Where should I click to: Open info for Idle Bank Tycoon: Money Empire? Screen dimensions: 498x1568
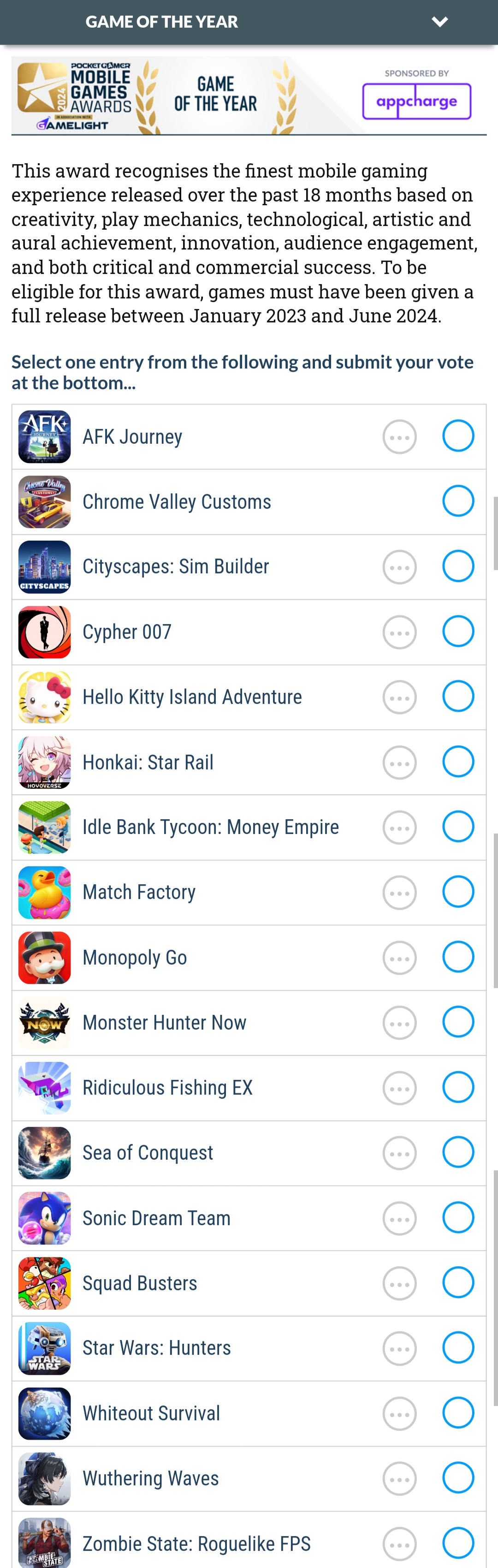[399, 827]
